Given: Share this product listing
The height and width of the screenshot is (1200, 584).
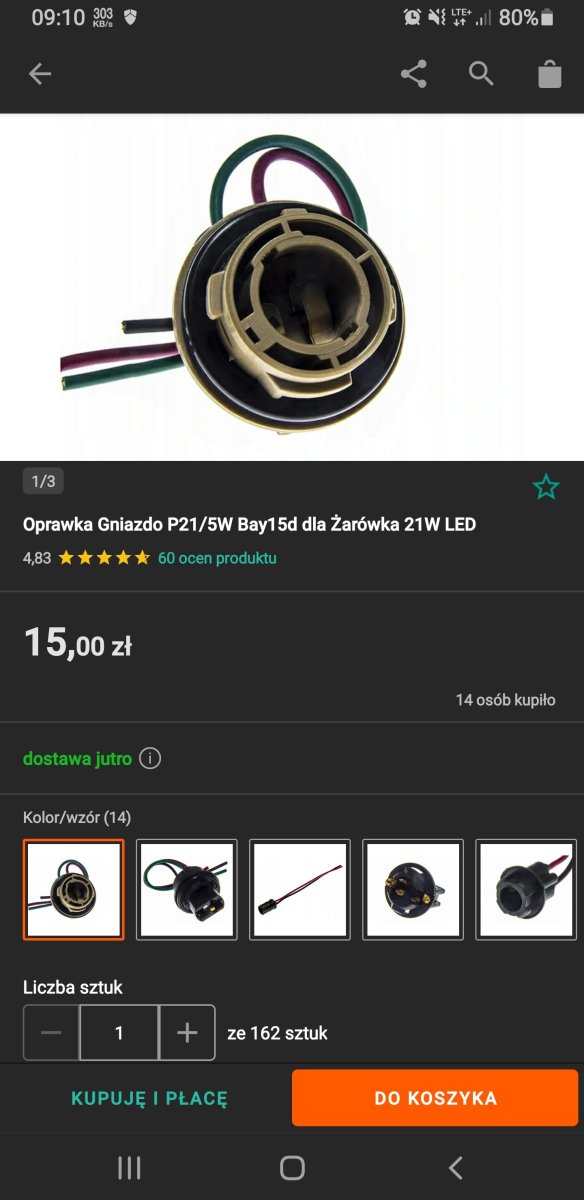Looking at the screenshot, I should coord(413,74).
